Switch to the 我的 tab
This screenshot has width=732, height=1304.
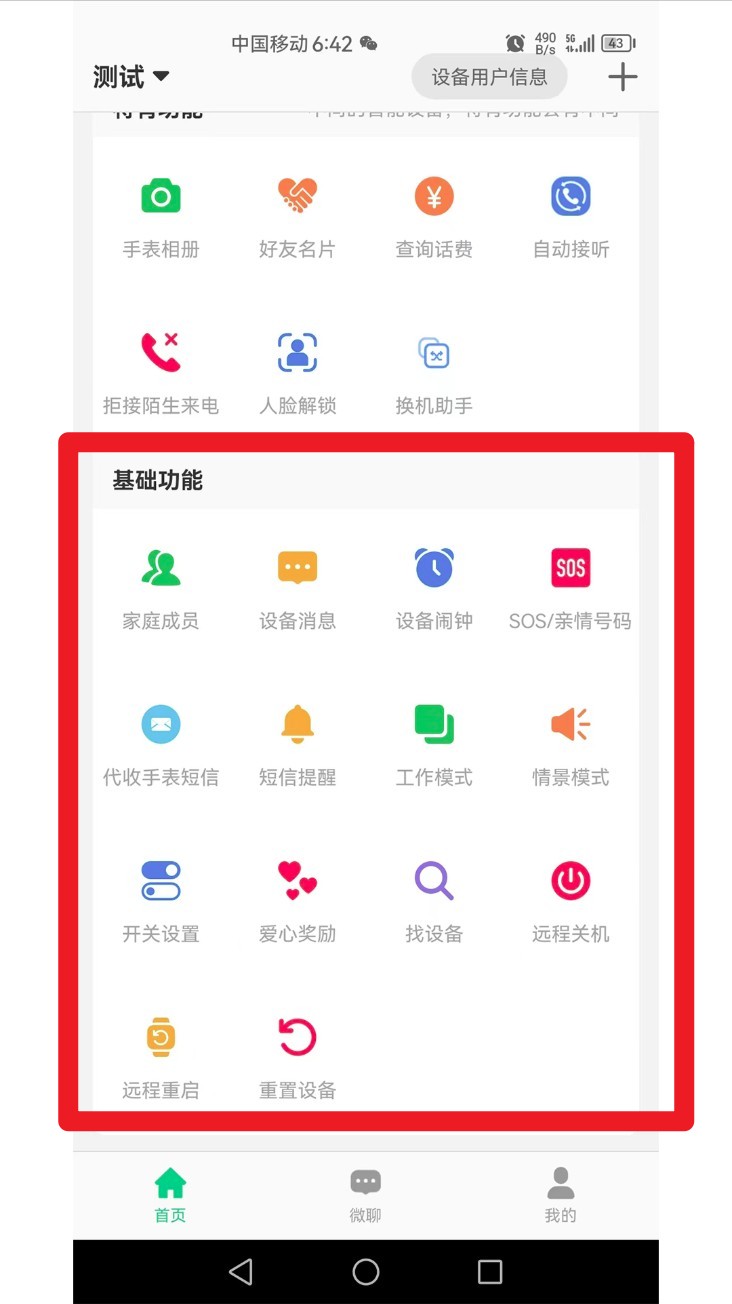tap(560, 1196)
